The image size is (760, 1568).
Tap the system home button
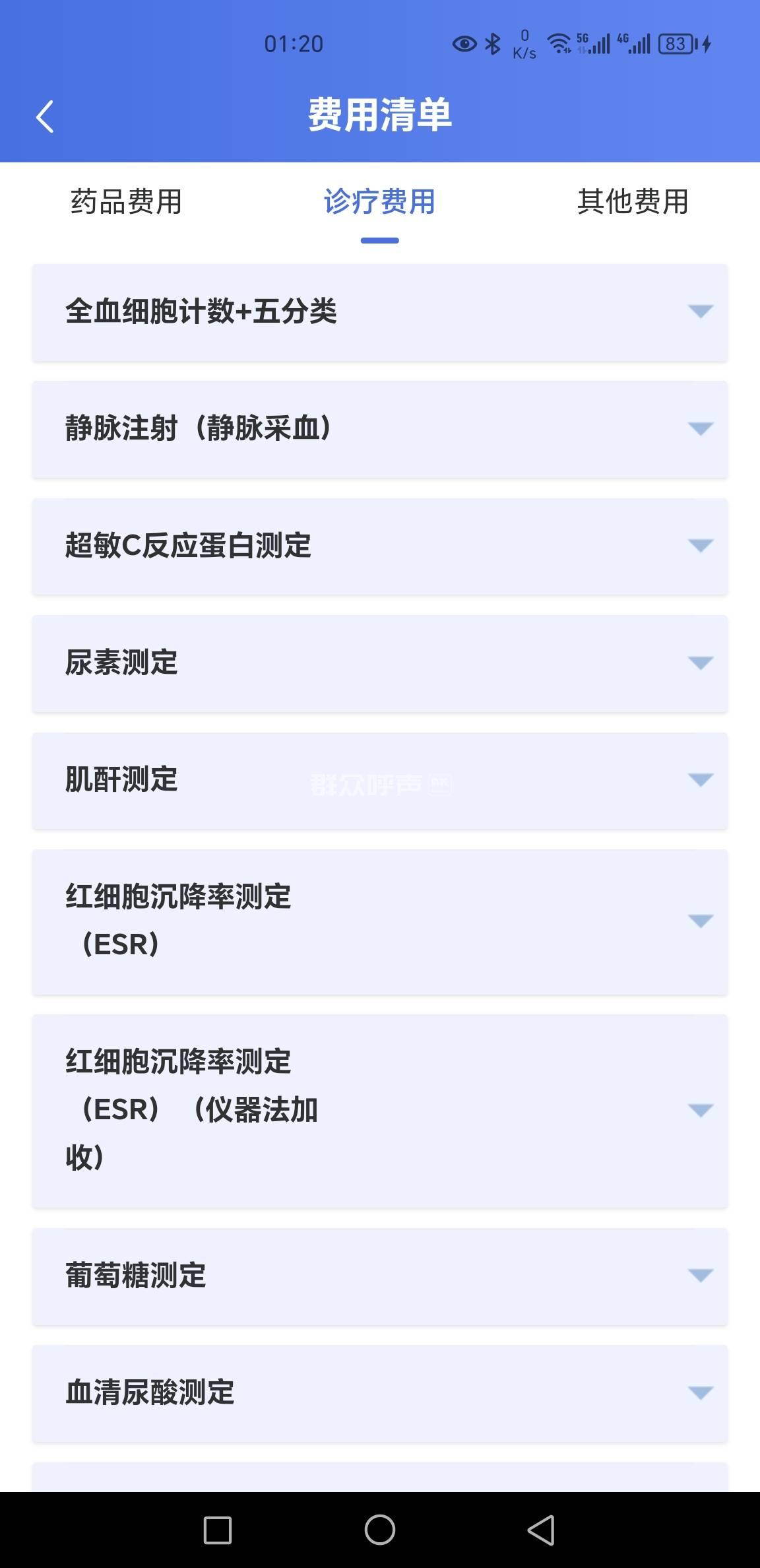(380, 1530)
